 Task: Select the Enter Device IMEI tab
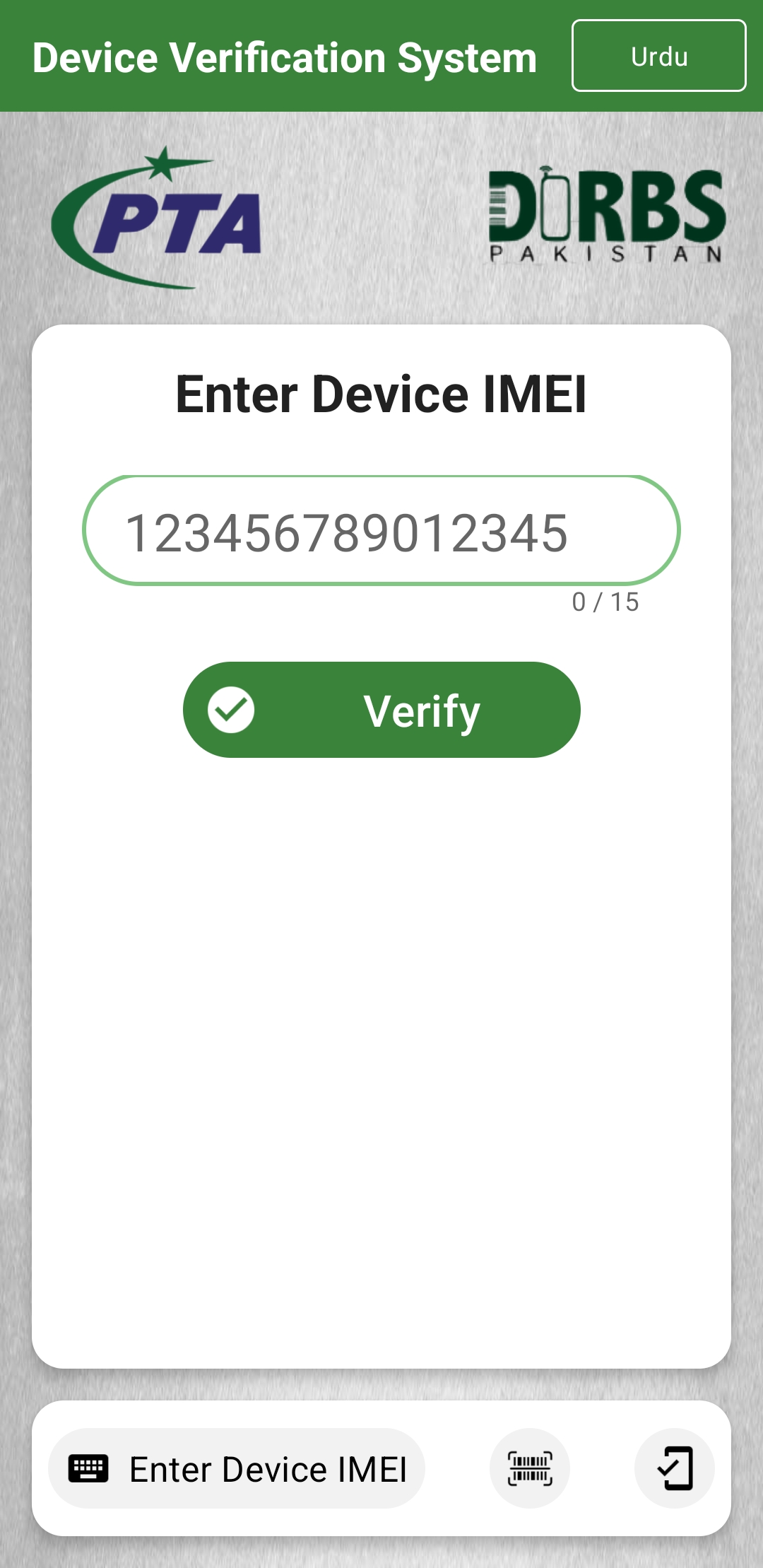[x=237, y=1468]
